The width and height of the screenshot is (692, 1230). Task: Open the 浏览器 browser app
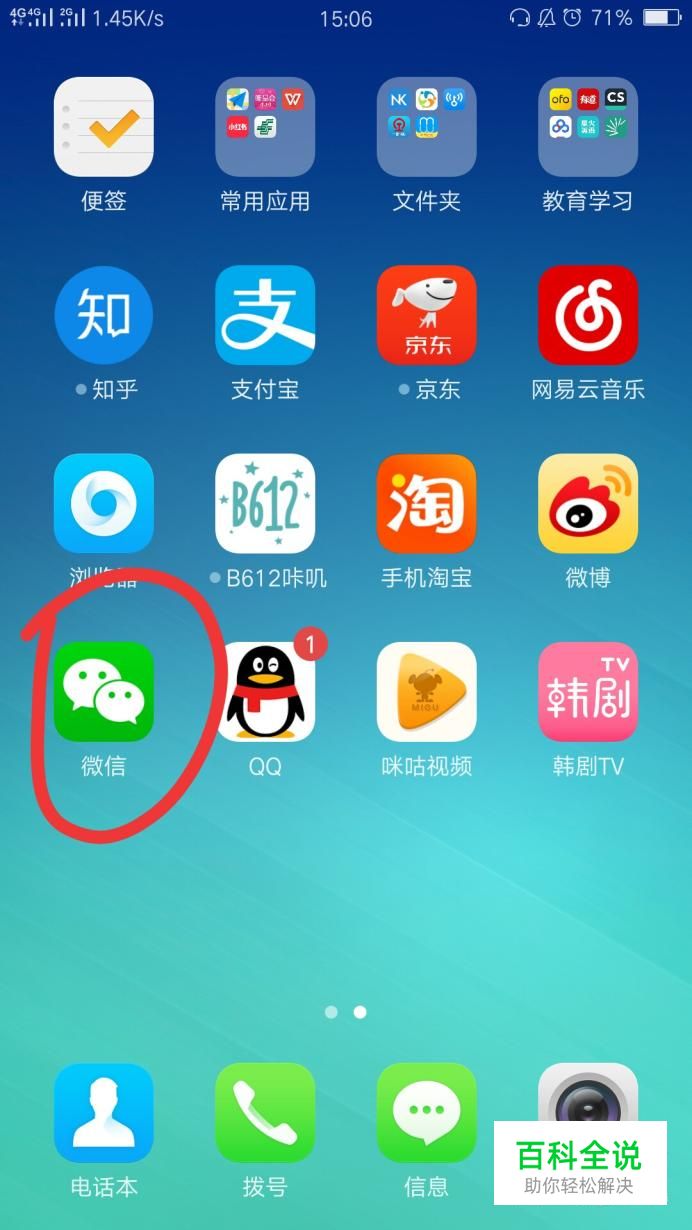coord(103,503)
